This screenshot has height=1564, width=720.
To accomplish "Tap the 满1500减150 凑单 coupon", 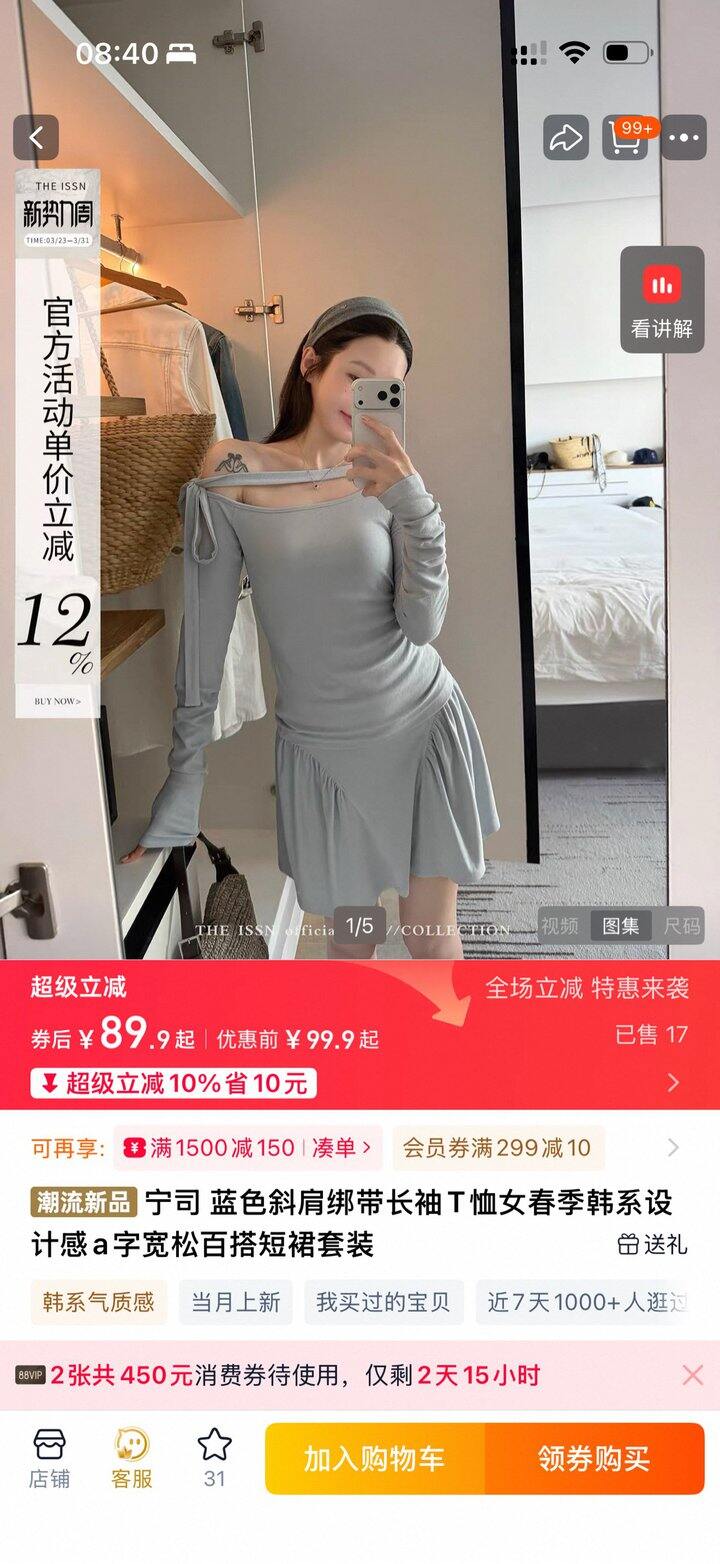I will (x=247, y=1148).
